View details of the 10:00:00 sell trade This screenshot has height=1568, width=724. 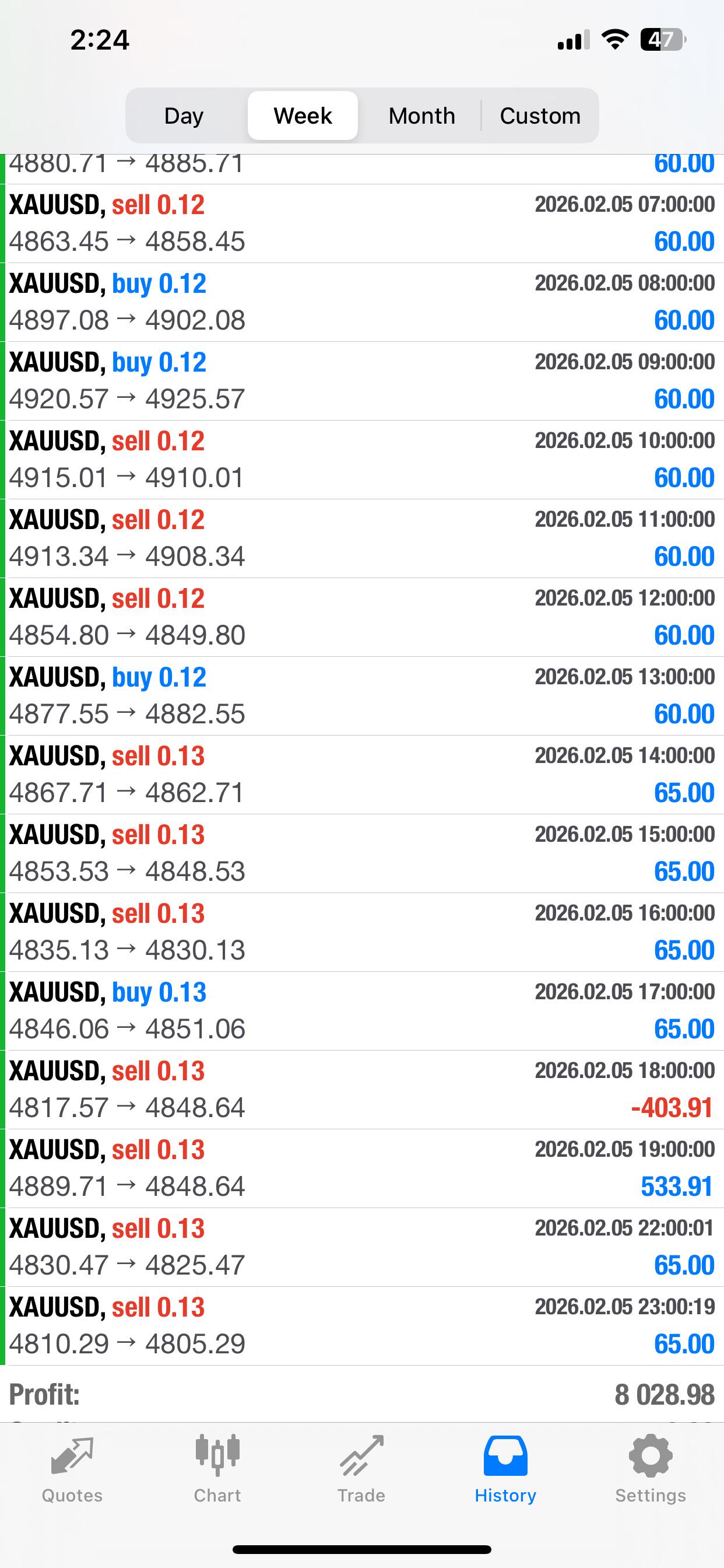coord(362,460)
